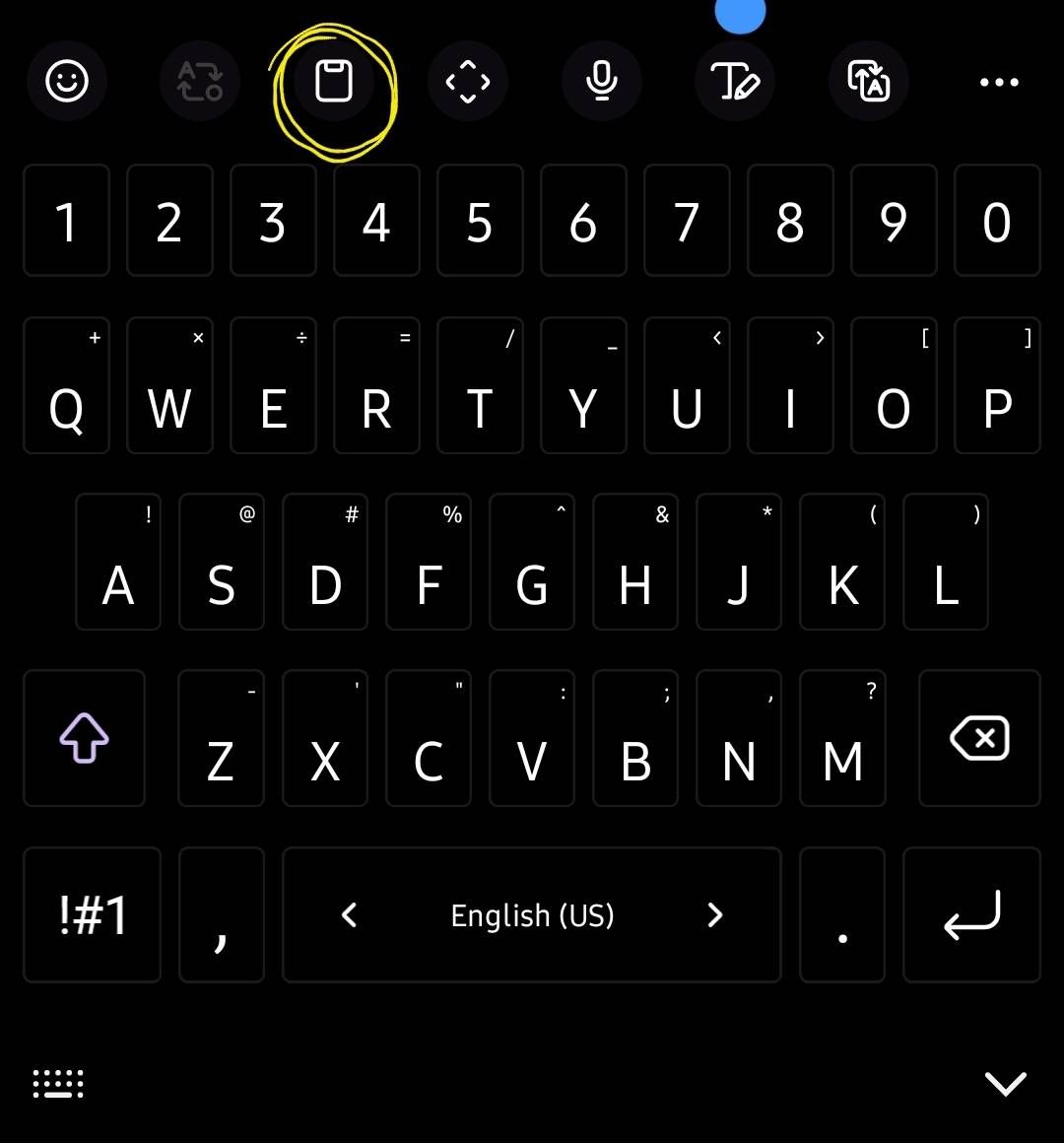The width and height of the screenshot is (1064, 1143).
Task: Tap the period key
Action: (x=842, y=914)
